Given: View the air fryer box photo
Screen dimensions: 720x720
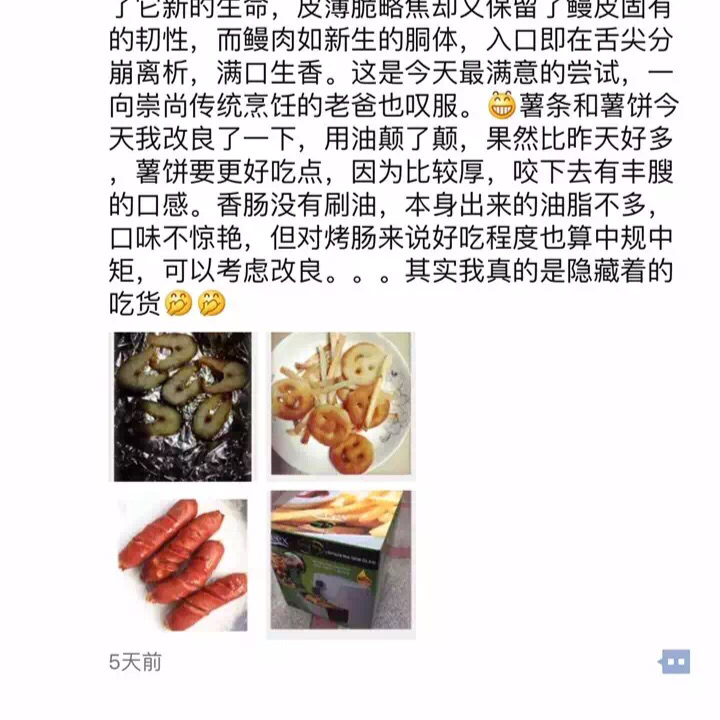Looking at the screenshot, I should (340, 564).
